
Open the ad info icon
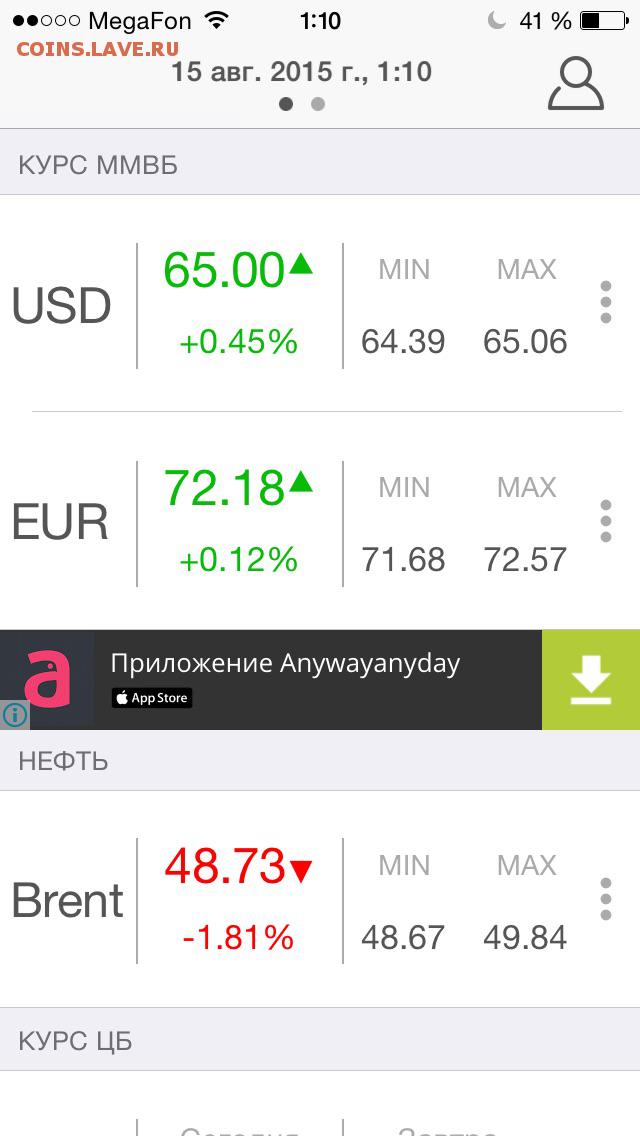[x=14, y=715]
